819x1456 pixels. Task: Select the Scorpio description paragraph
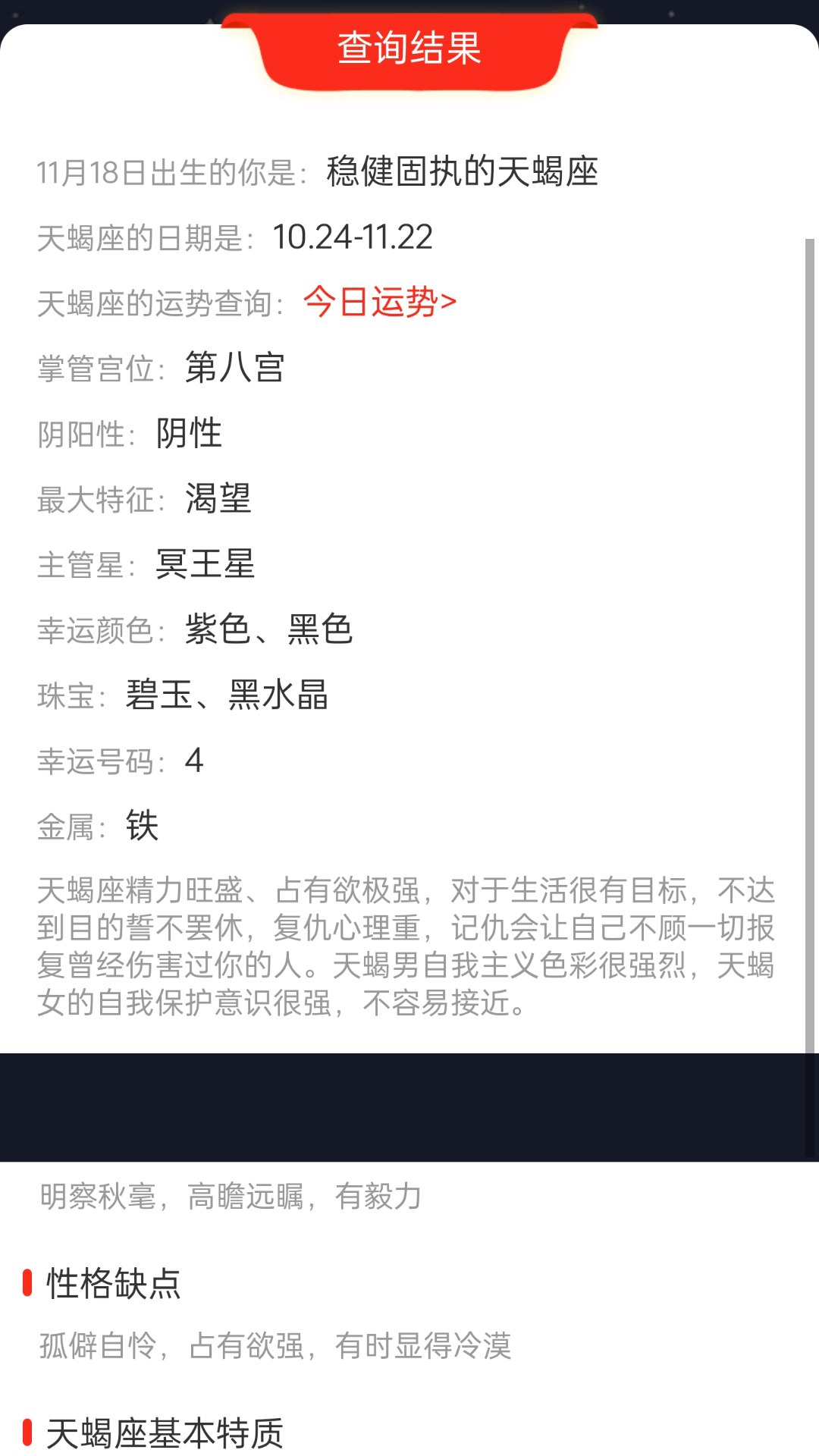point(406,940)
